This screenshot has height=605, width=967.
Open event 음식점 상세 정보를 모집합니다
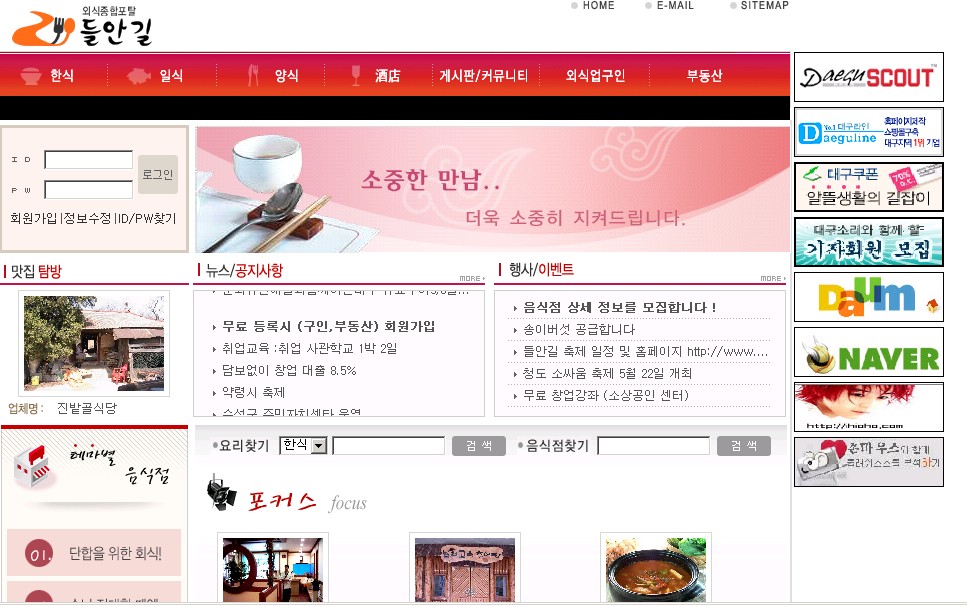(x=619, y=307)
